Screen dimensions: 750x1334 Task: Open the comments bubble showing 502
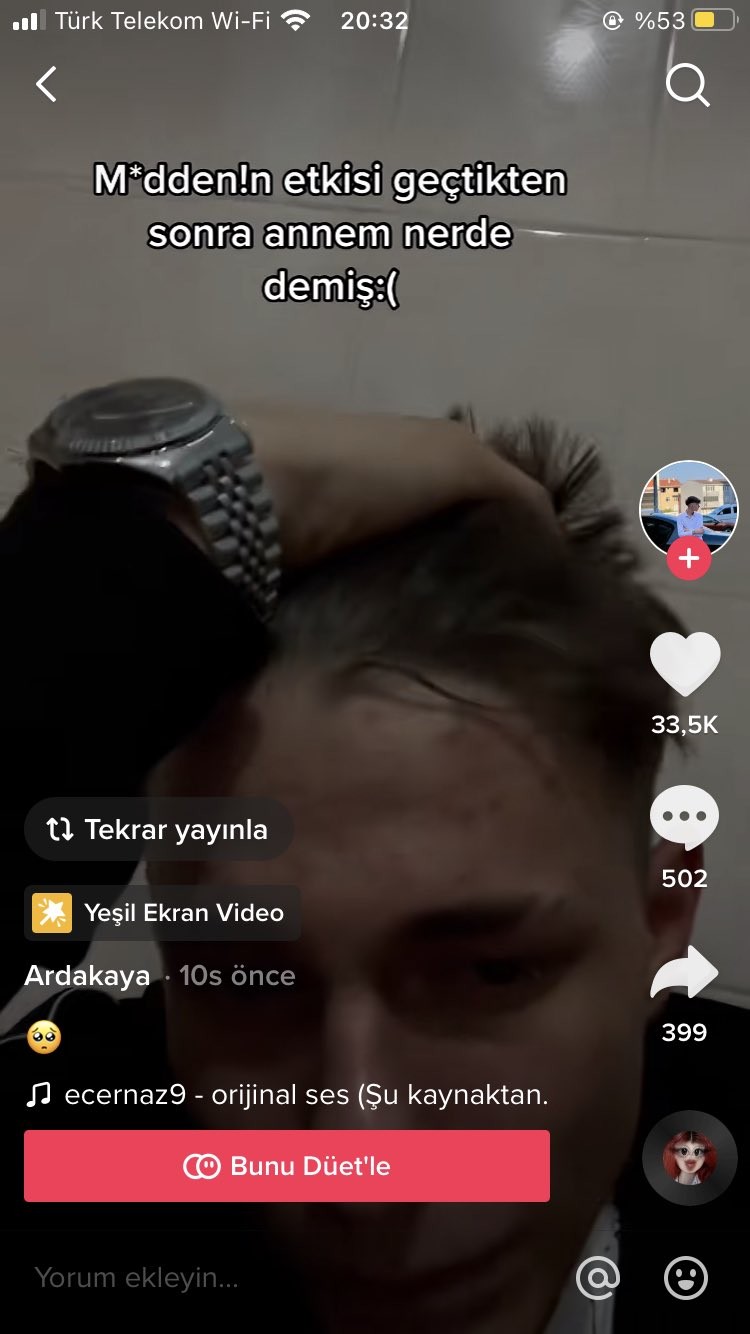click(x=685, y=818)
